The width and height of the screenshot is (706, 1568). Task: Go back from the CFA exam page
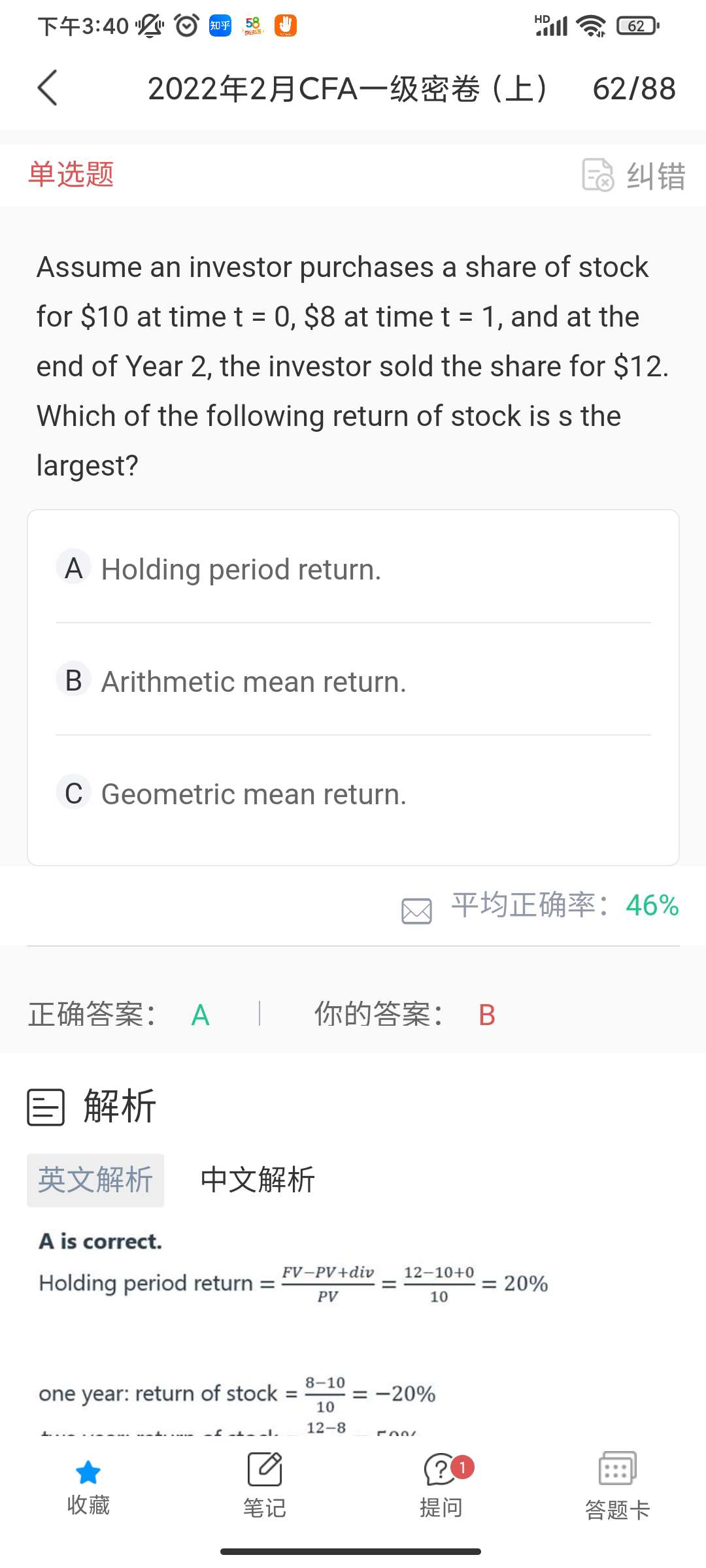pos(48,88)
